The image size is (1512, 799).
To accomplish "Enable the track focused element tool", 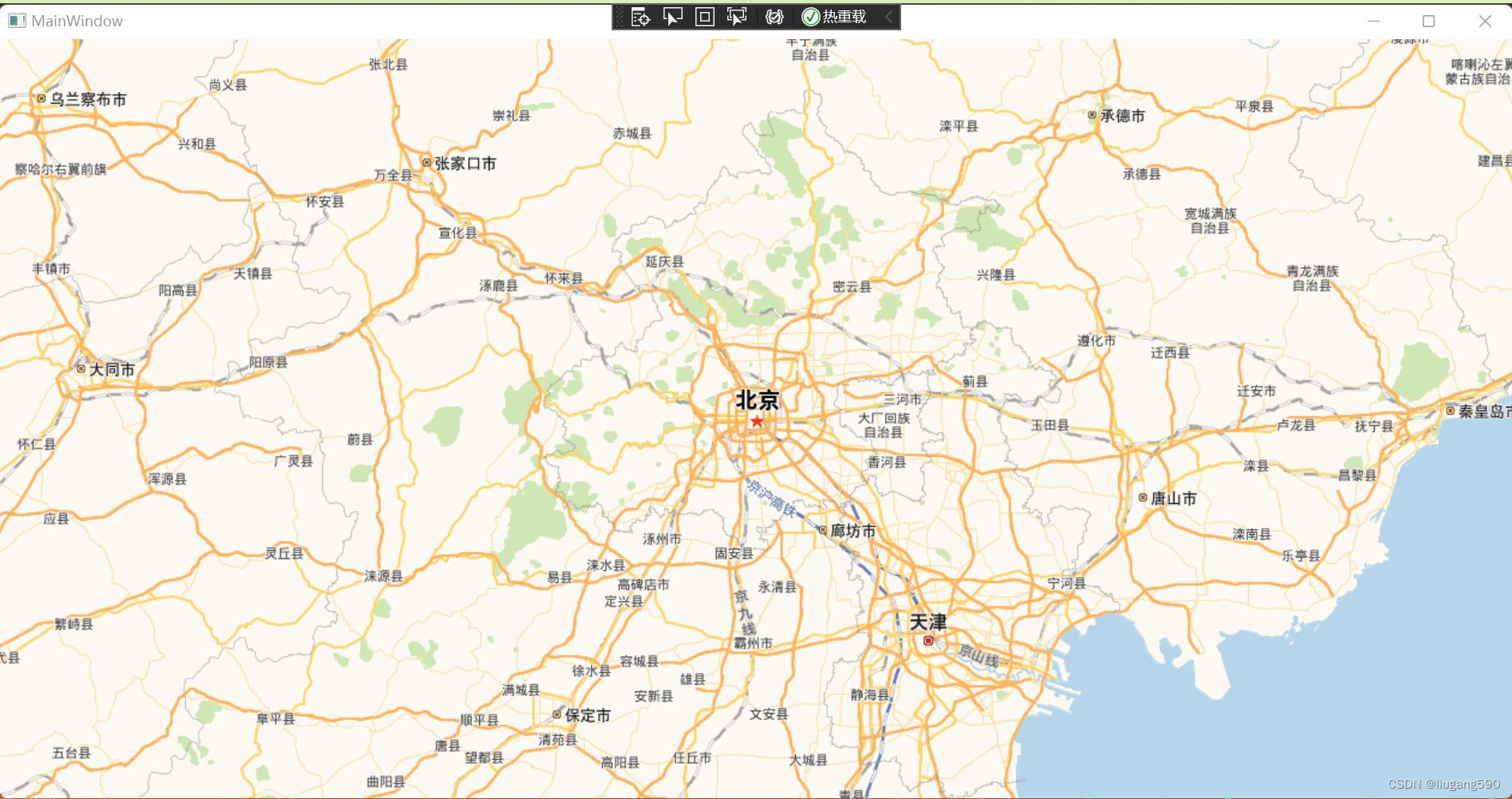I will (737, 17).
